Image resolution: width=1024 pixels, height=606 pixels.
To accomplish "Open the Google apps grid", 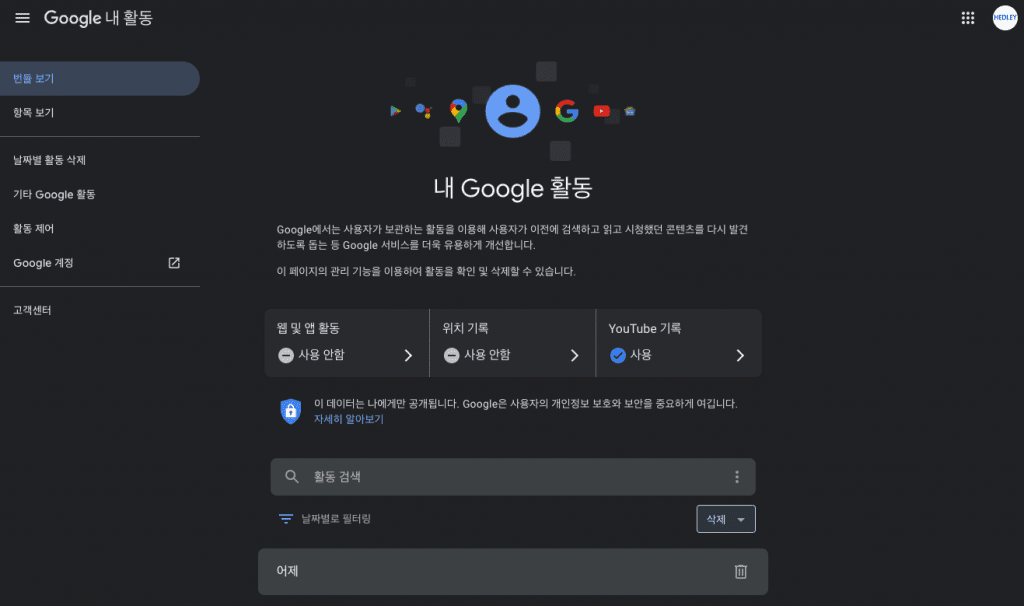I will tap(967, 18).
